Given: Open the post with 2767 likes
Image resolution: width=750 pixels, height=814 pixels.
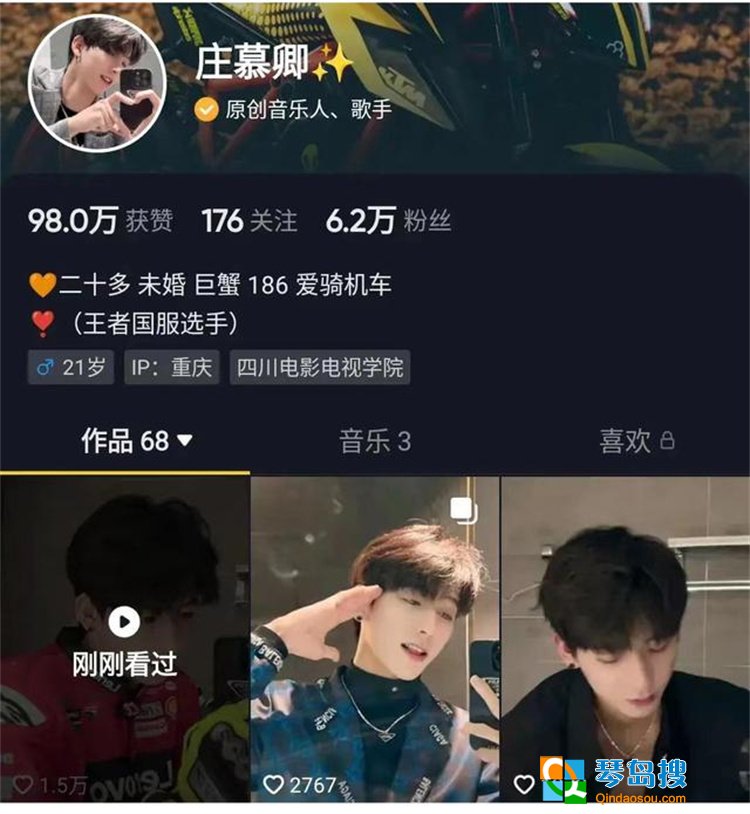Looking at the screenshot, I should 375,640.
